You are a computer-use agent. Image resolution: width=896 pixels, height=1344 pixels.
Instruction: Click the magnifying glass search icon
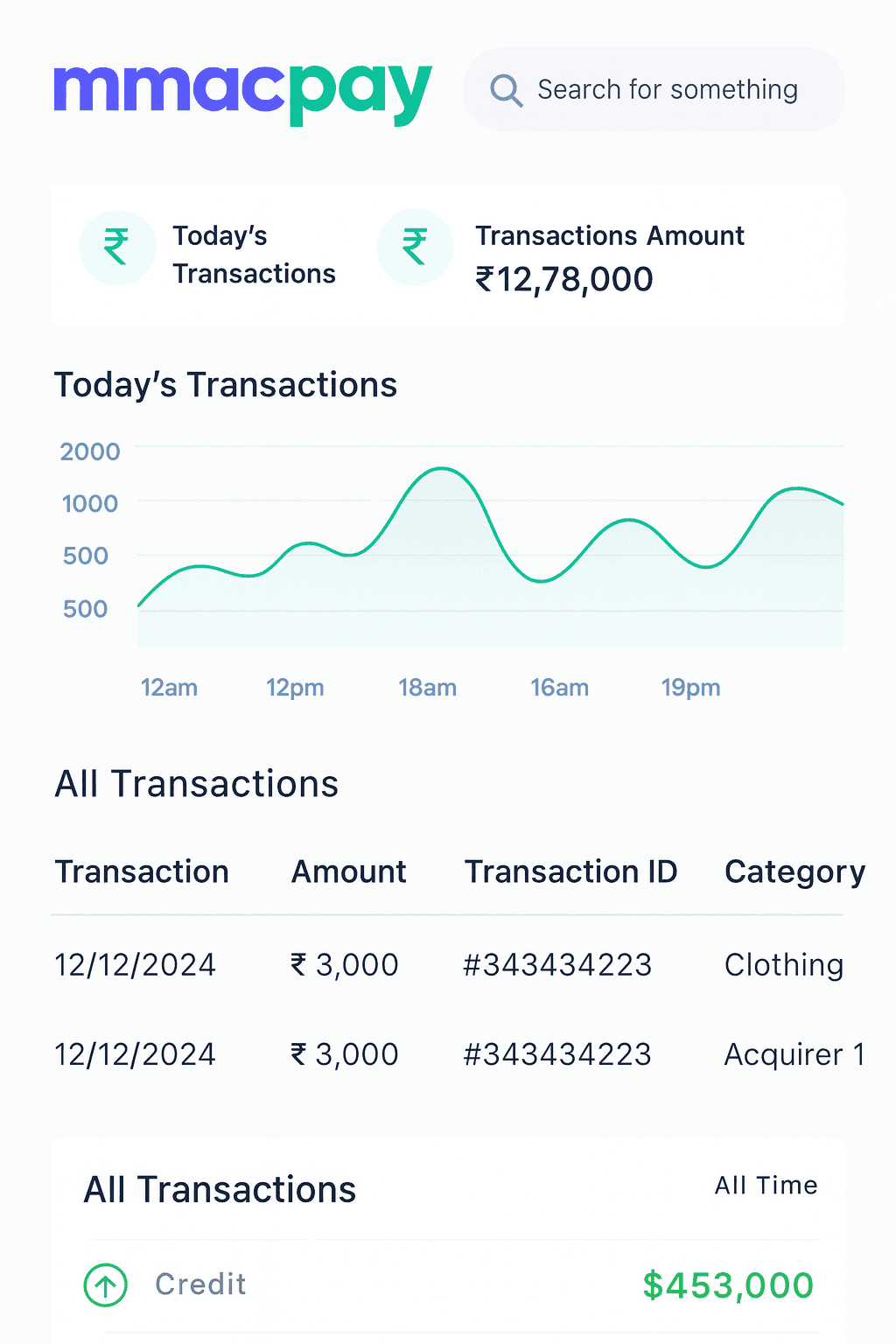coord(507,90)
